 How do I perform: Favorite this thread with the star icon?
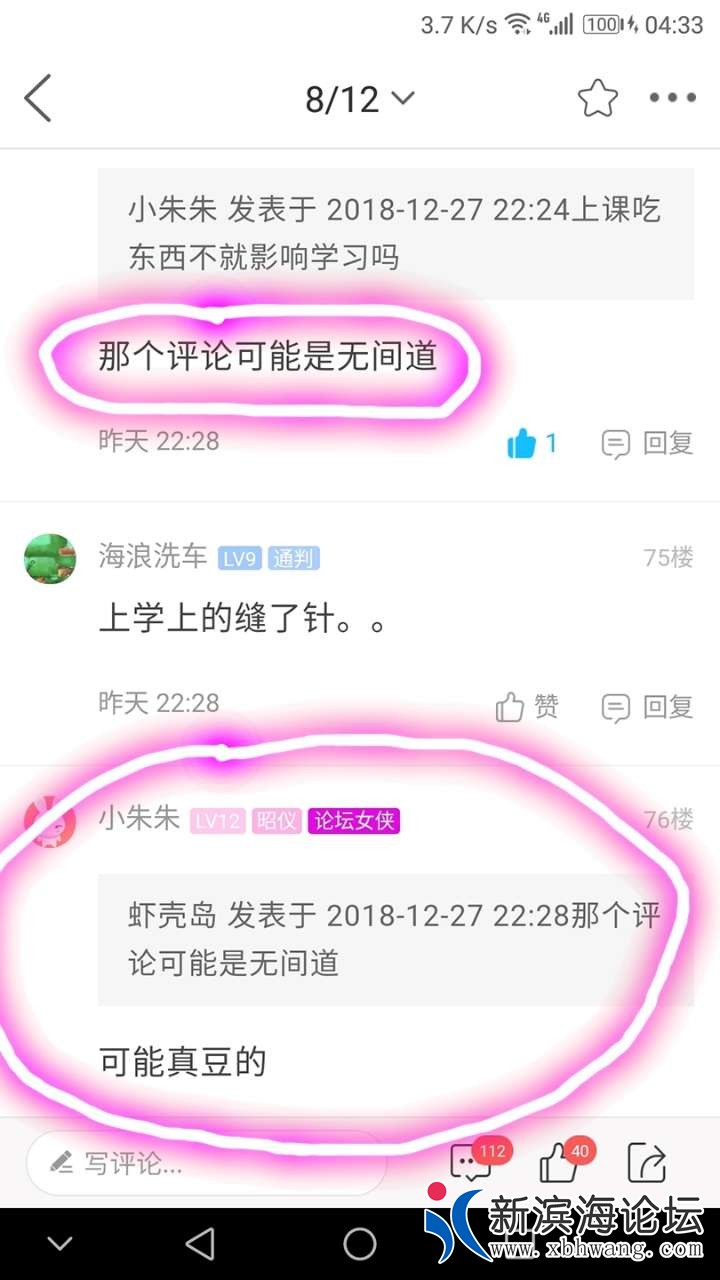(x=598, y=98)
